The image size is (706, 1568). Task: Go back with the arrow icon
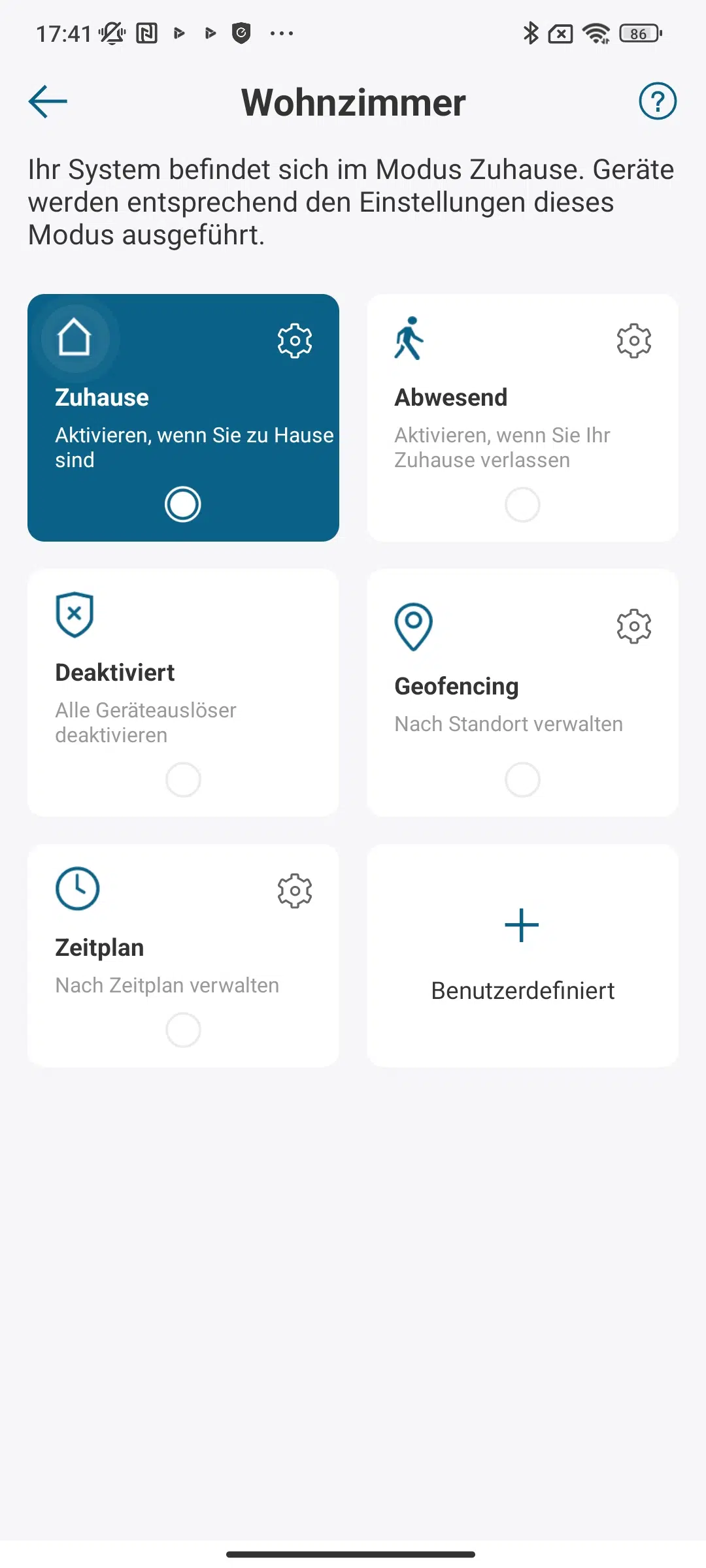click(48, 102)
